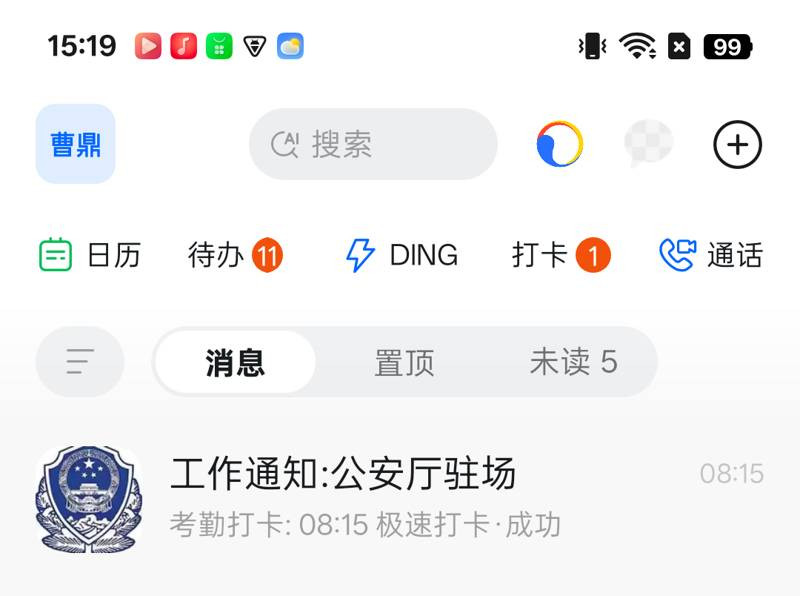Tap the chat bubble icon beside plus
This screenshot has width=800, height=596.
coord(648,144)
